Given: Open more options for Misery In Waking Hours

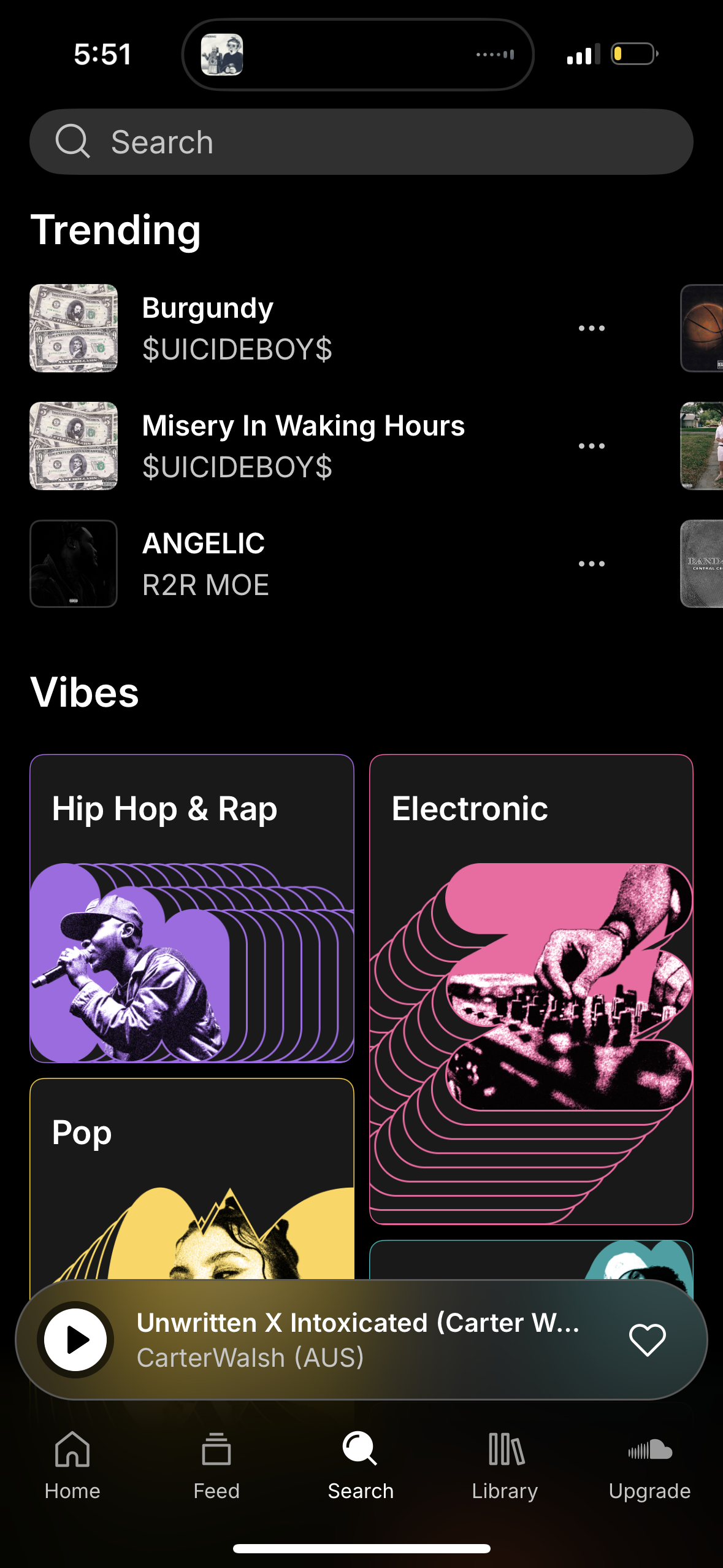Looking at the screenshot, I should coord(591,445).
